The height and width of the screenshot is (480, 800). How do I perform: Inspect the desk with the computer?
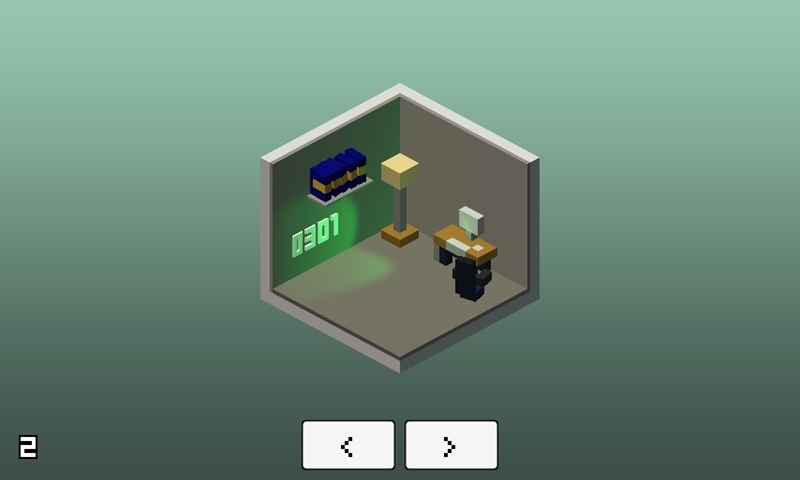click(465, 245)
